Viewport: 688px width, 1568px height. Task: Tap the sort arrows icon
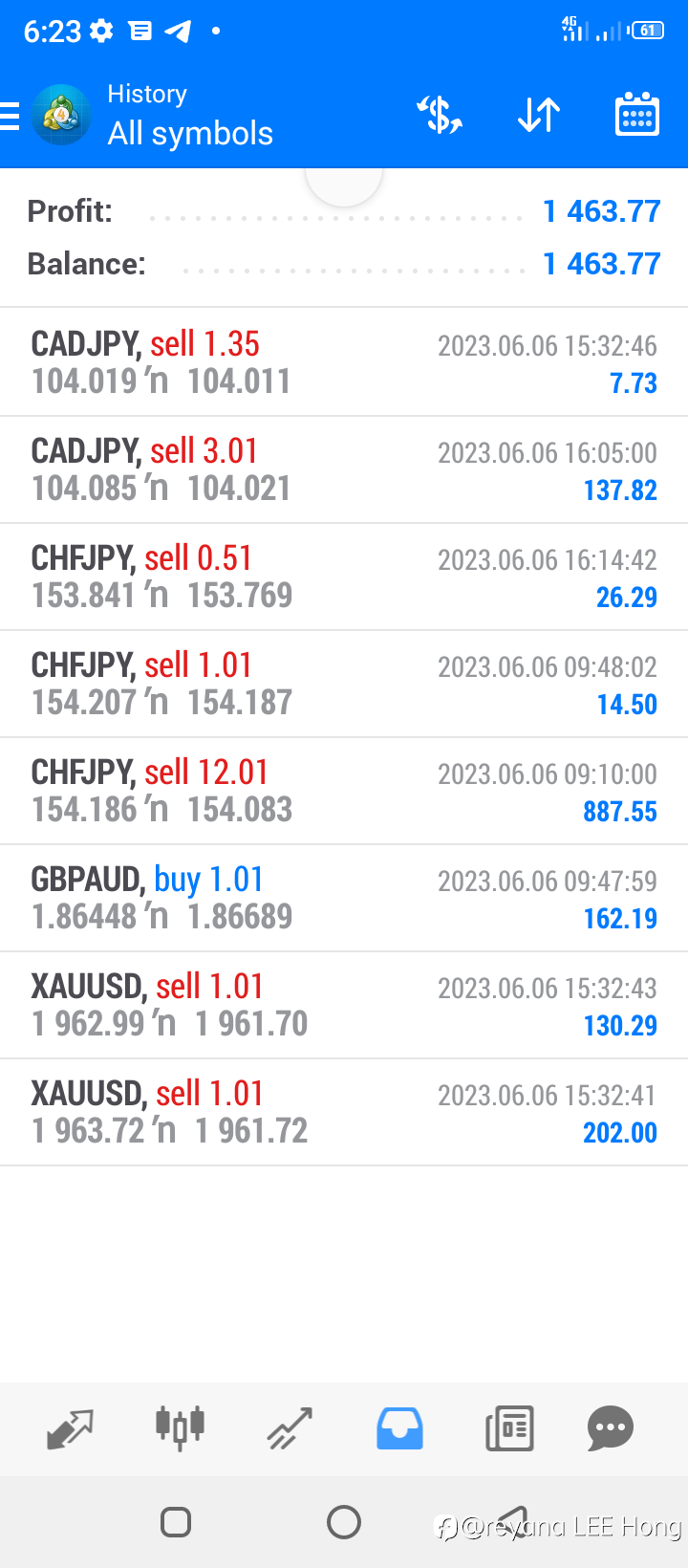point(539,116)
